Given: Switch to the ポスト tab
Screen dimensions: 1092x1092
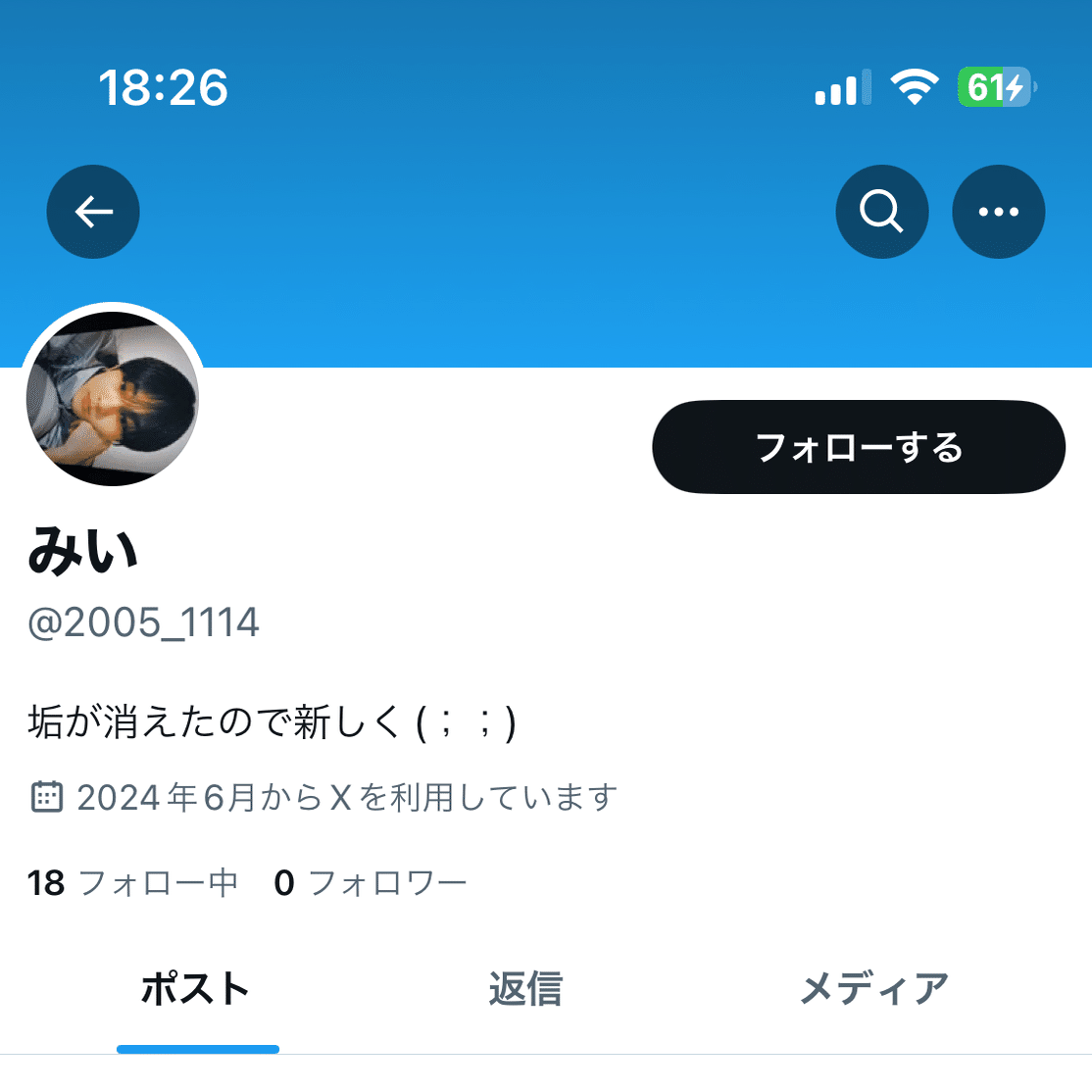Looking at the screenshot, I should click(196, 988).
